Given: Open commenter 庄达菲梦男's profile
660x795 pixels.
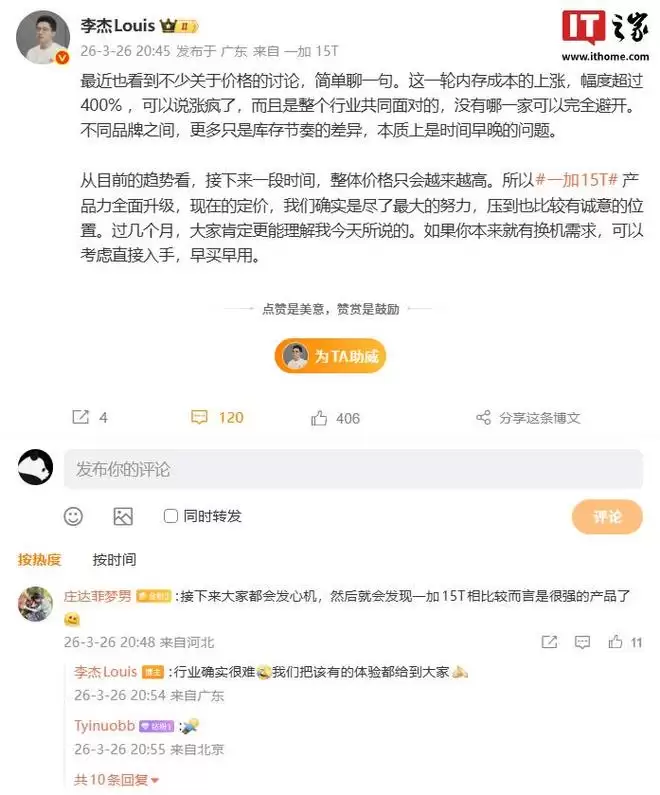Looking at the screenshot, I should [98, 596].
